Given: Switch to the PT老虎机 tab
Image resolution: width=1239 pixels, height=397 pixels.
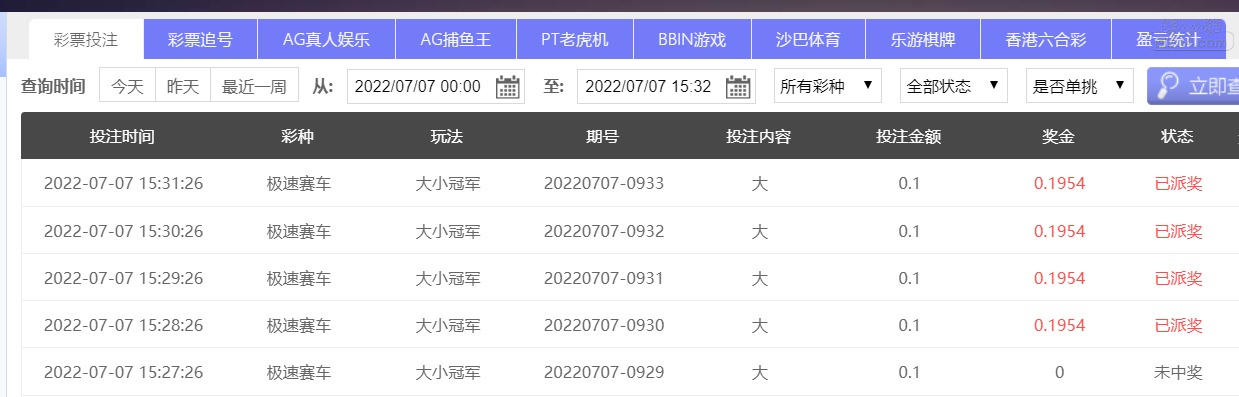Looking at the screenshot, I should click(x=575, y=40).
